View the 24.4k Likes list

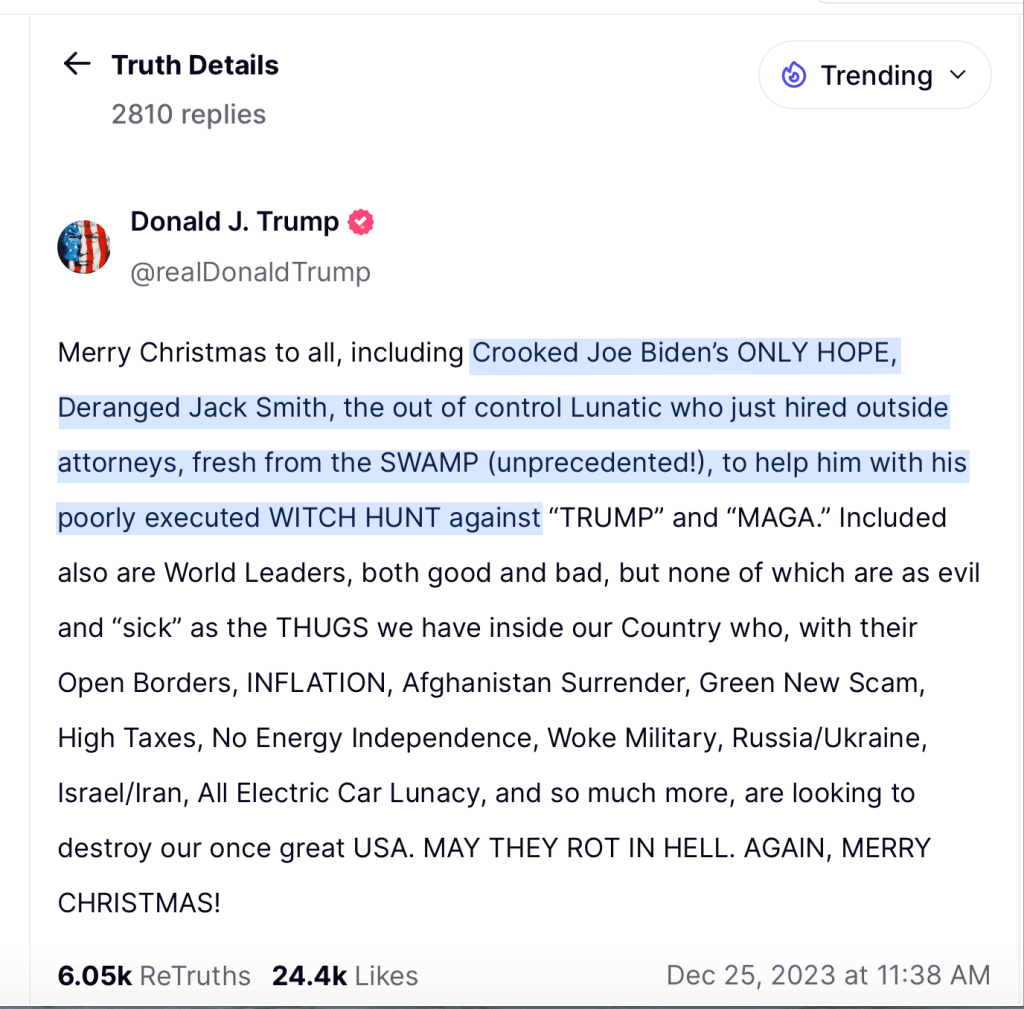pyautogui.click(x=344, y=975)
